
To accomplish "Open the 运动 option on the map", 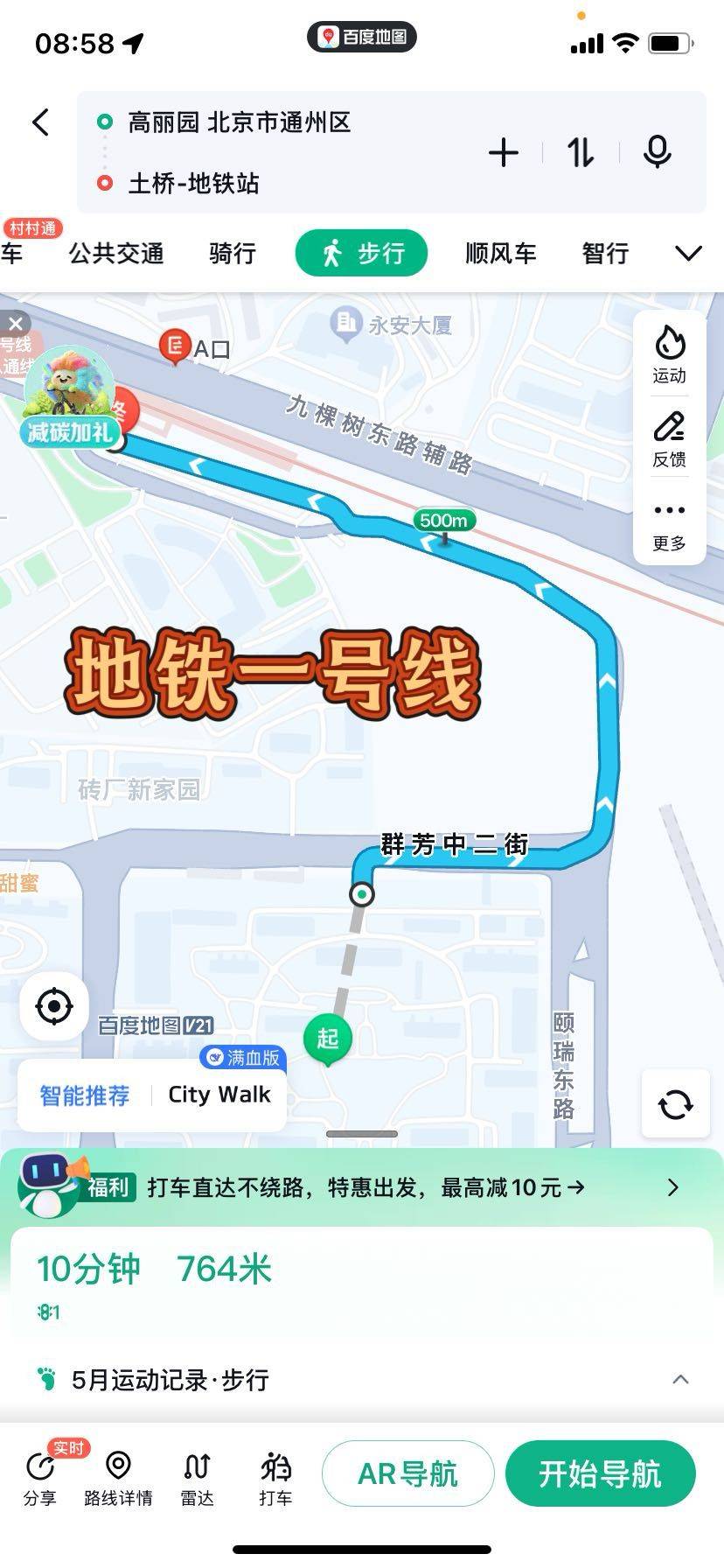I will (670, 354).
